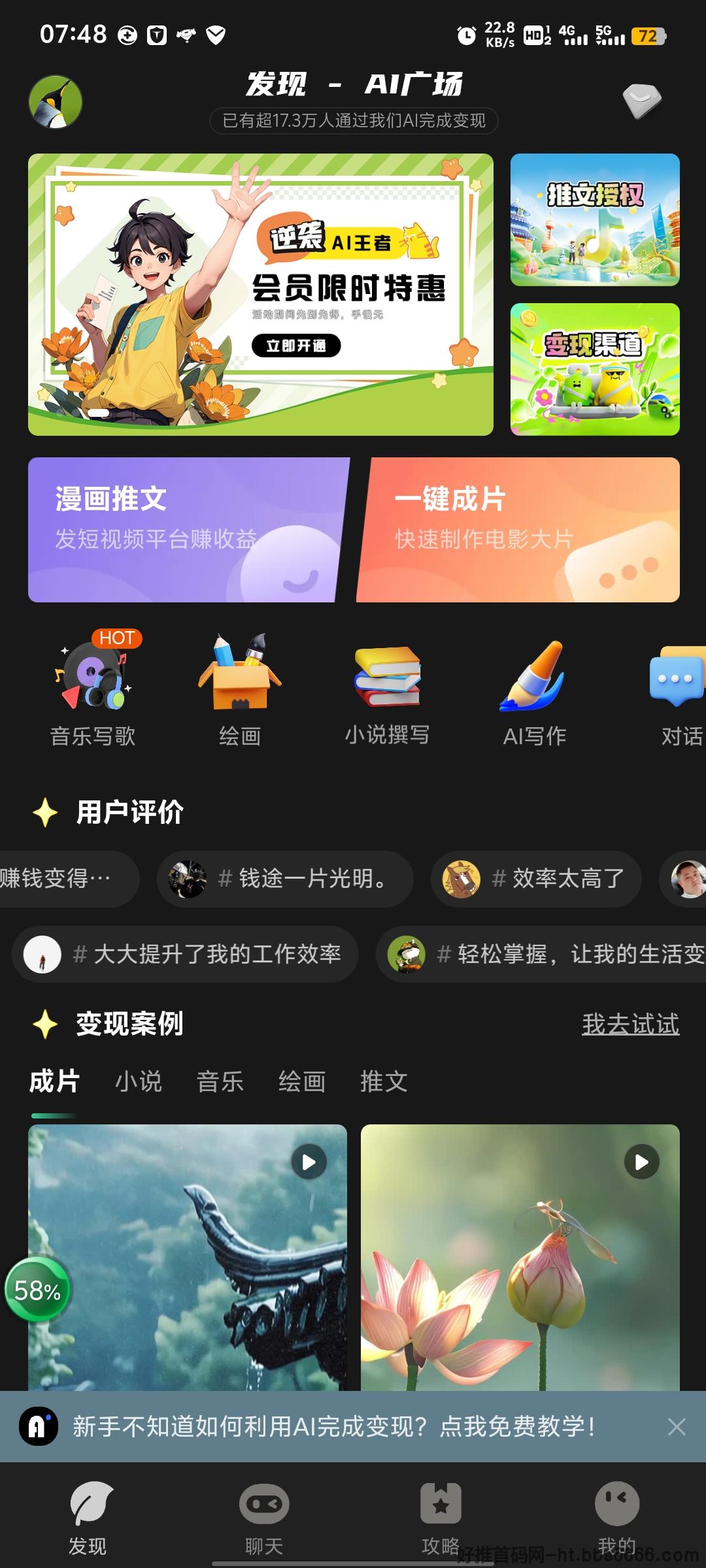Open the 漫画推文 feature card

coord(188,530)
